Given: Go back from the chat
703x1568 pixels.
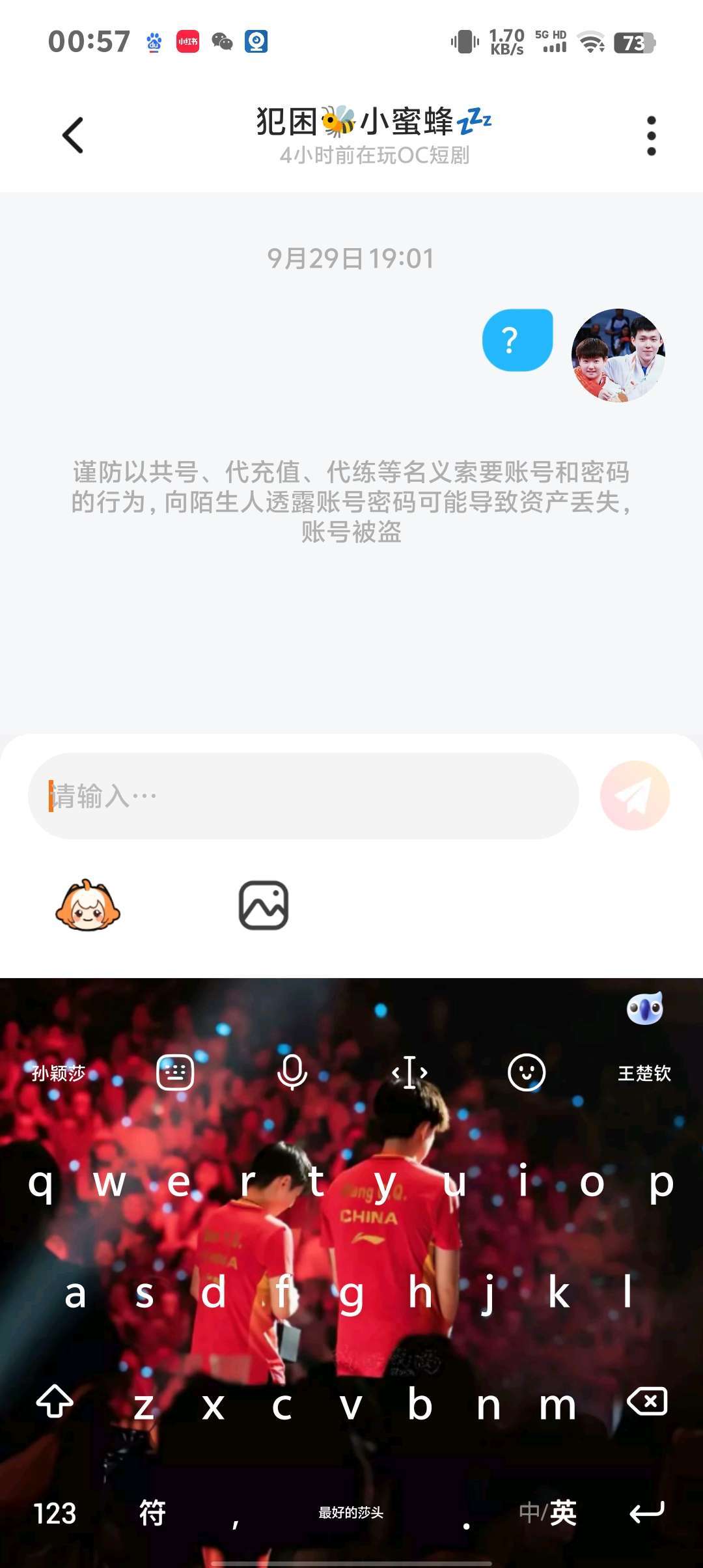Looking at the screenshot, I should tap(72, 135).
